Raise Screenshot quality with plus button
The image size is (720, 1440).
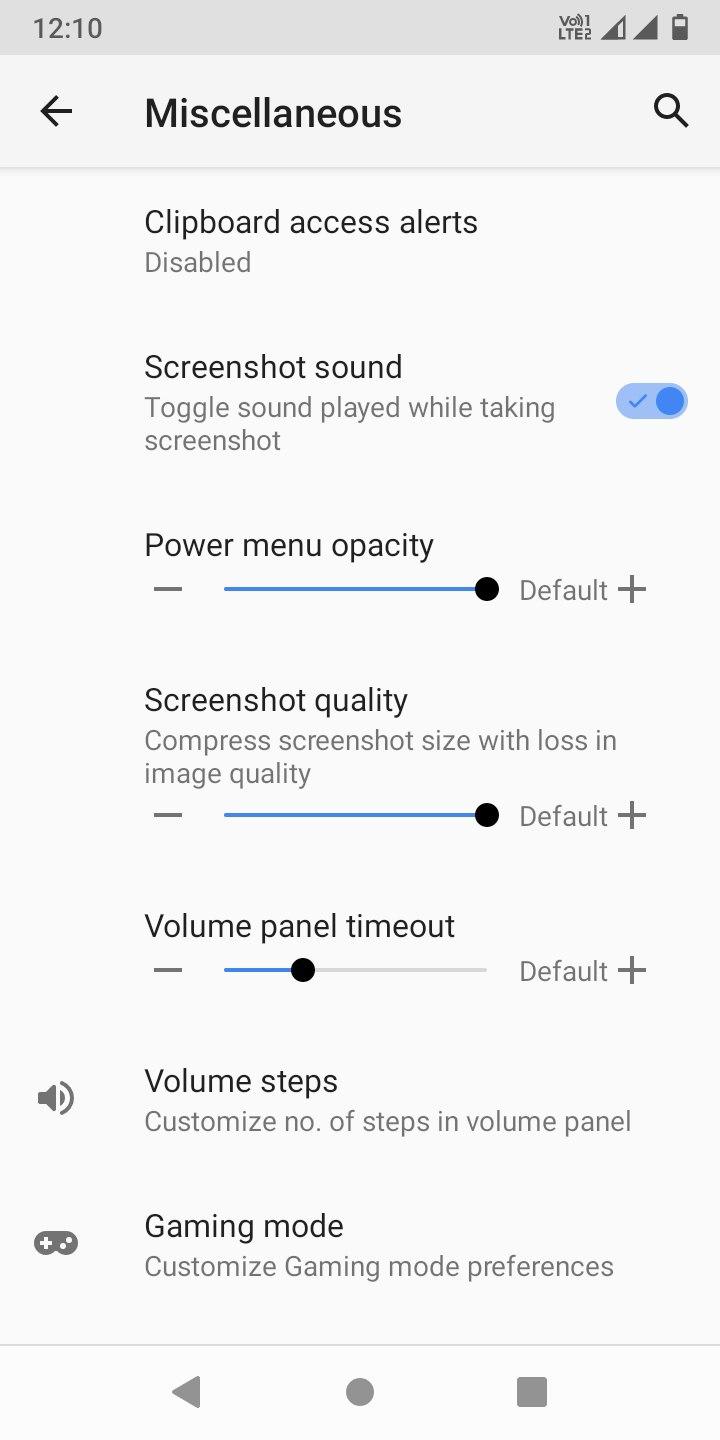632,815
